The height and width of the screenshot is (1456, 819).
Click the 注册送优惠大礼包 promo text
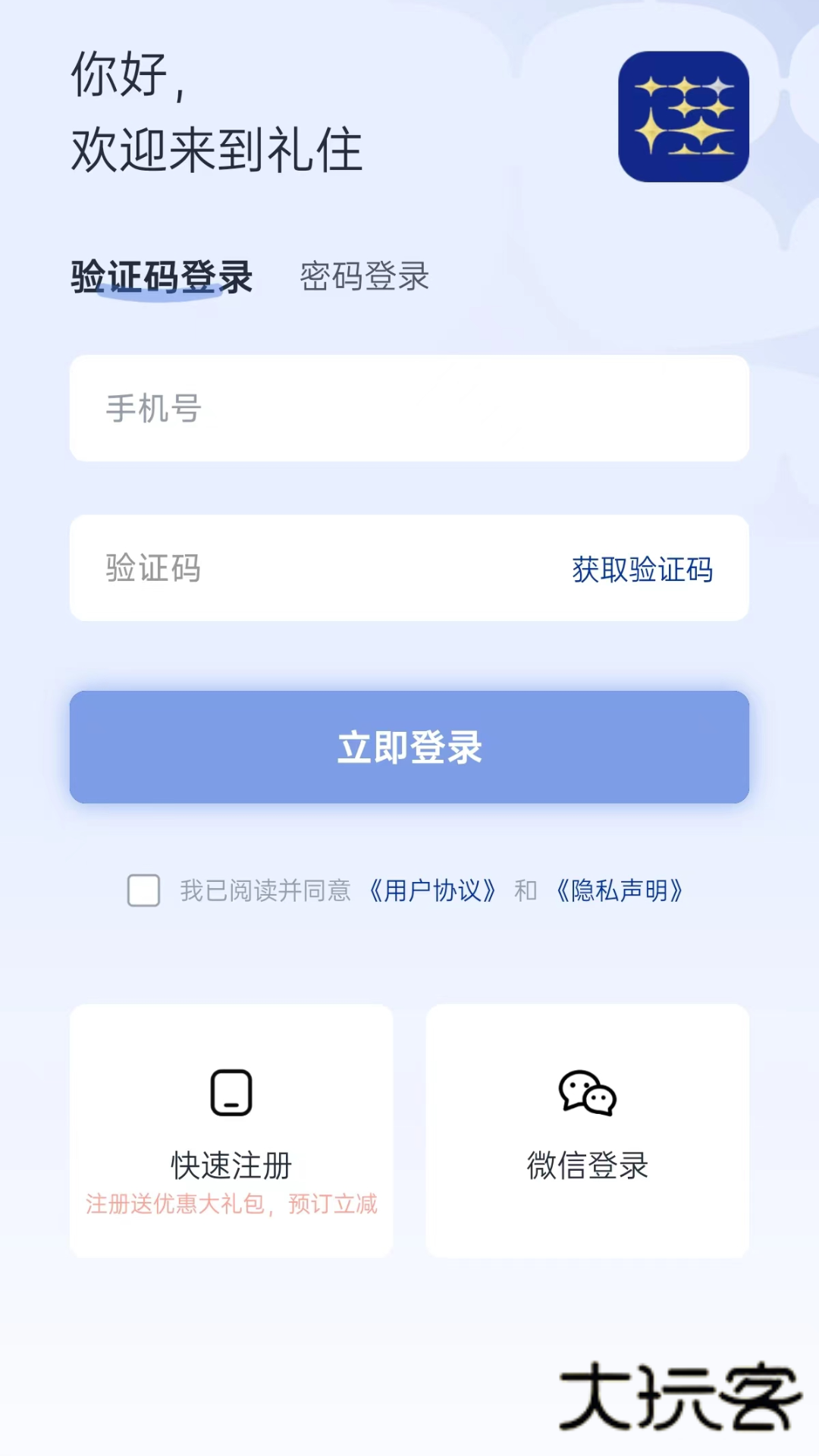[x=231, y=1203]
